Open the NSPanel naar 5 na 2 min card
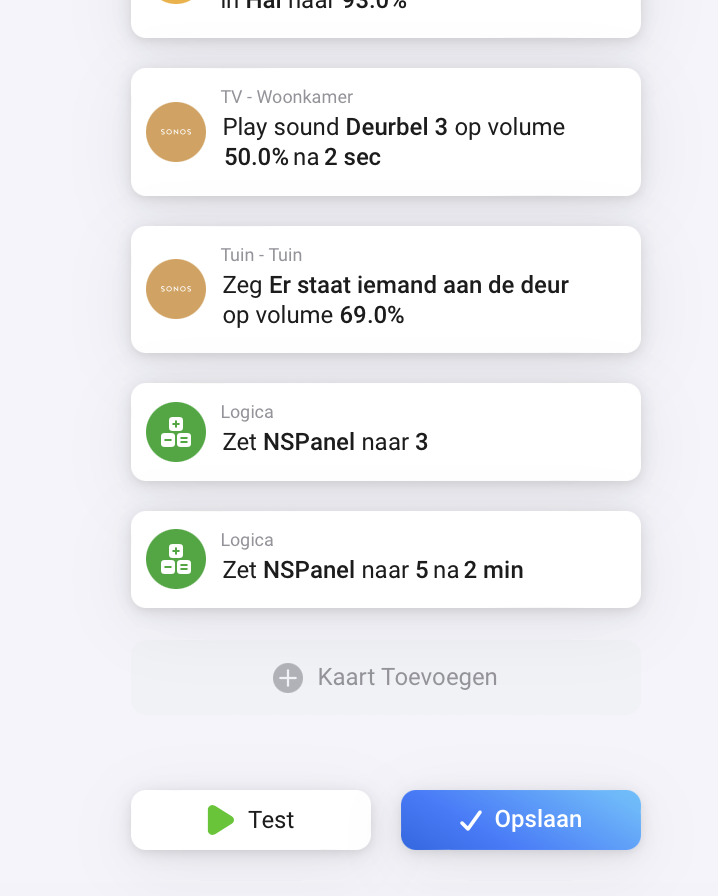718x896 pixels. pos(385,559)
